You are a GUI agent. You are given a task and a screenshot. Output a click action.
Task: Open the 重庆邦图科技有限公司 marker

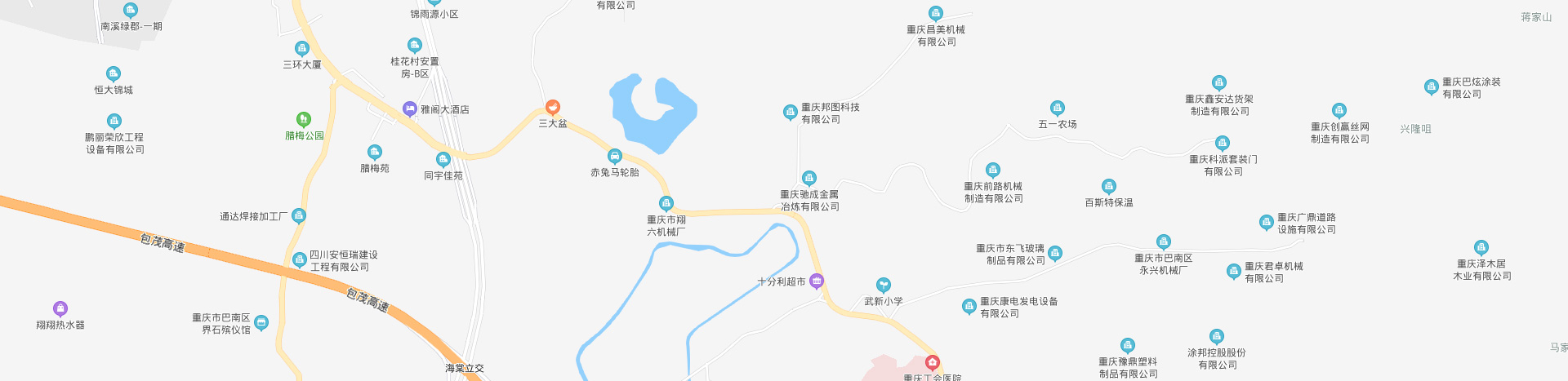click(790, 113)
